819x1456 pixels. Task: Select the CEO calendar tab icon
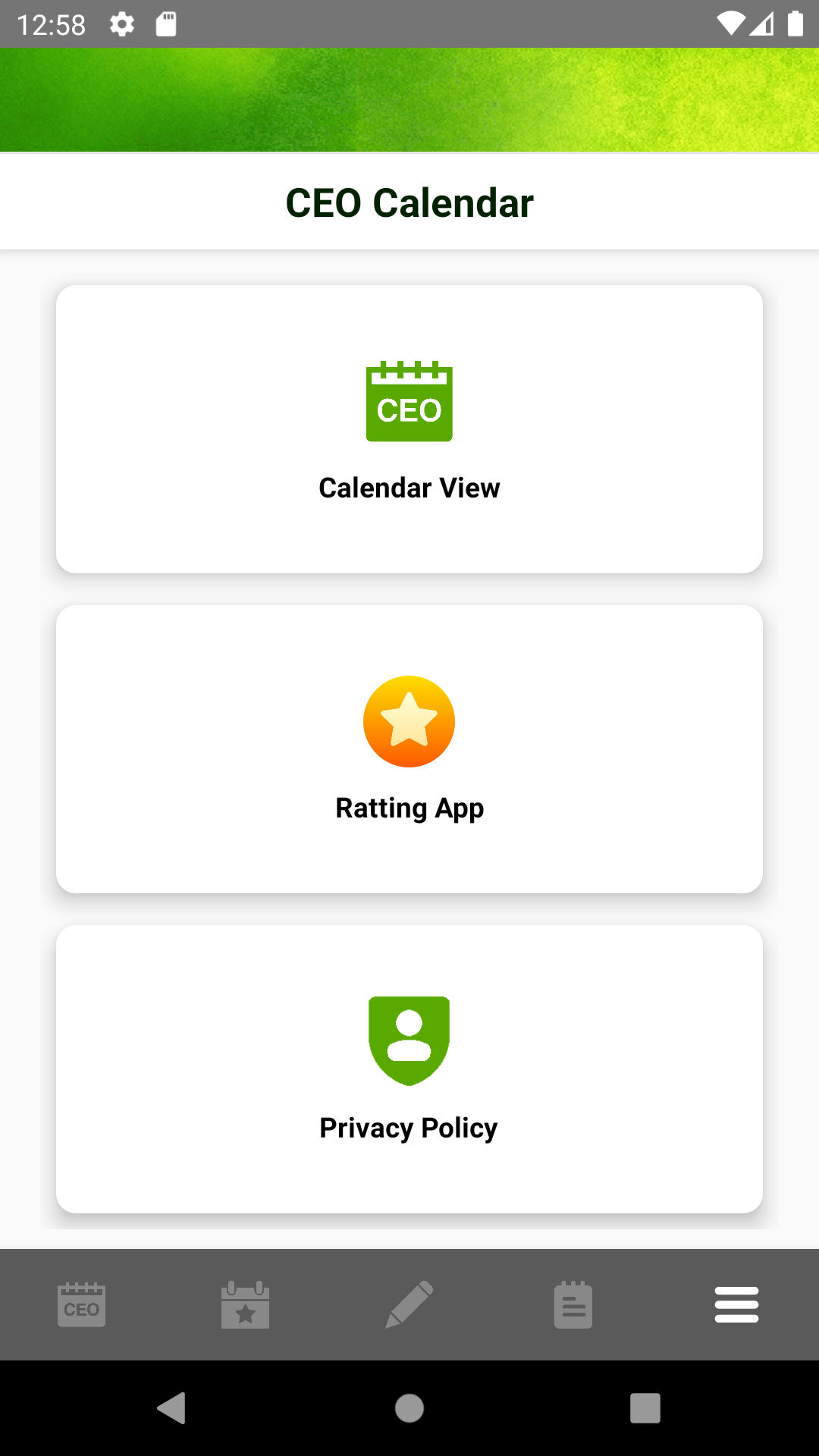pyautogui.click(x=81, y=1304)
